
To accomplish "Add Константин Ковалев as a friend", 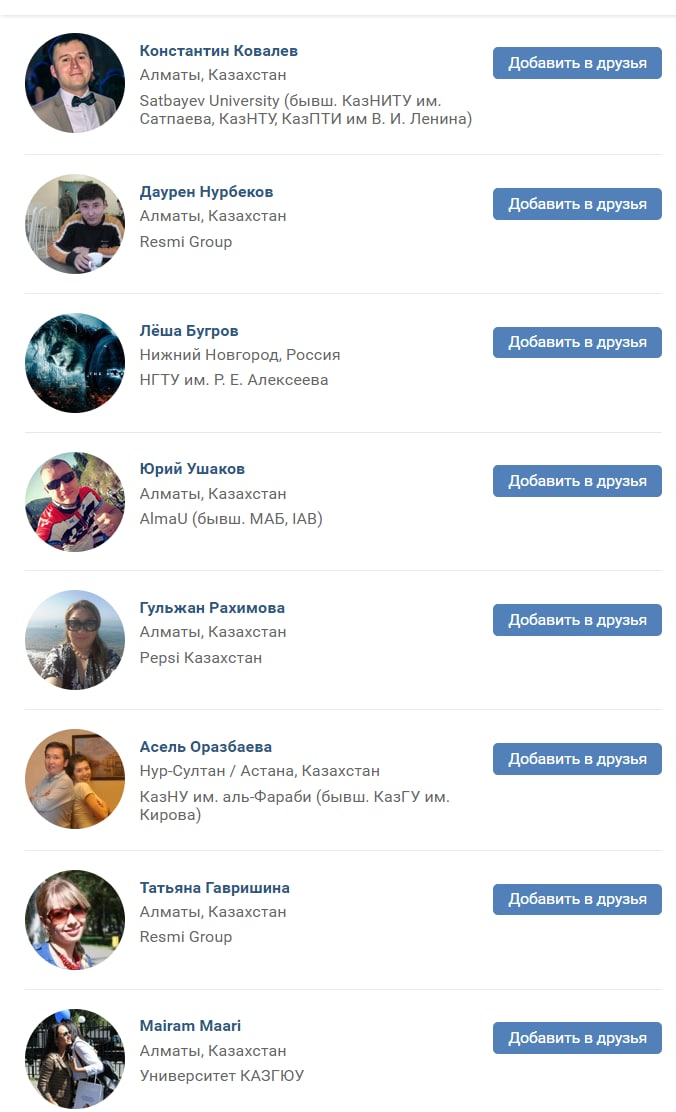I will (577, 63).
